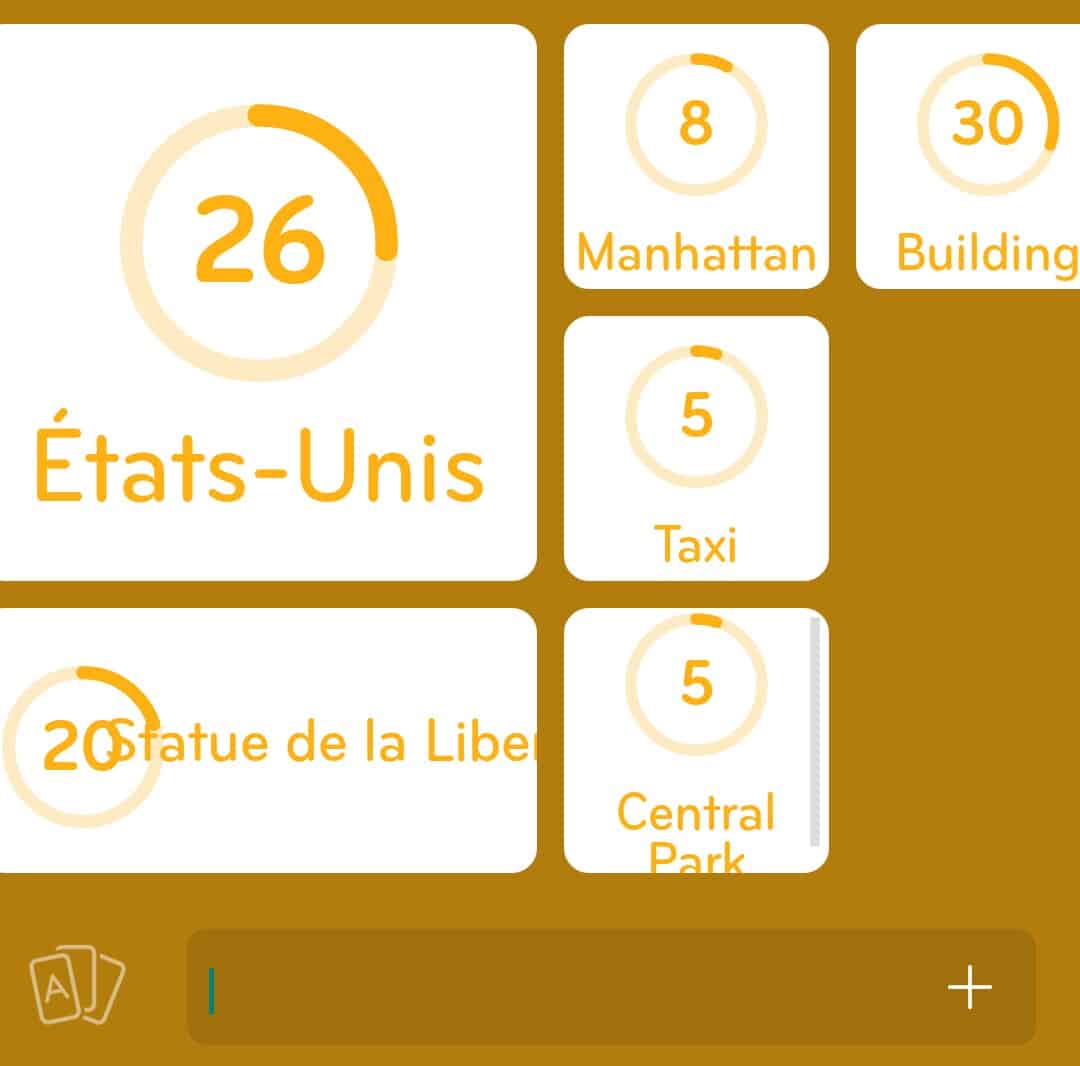Submit answer with the plus button
The width and height of the screenshot is (1080, 1066).
coord(969,988)
